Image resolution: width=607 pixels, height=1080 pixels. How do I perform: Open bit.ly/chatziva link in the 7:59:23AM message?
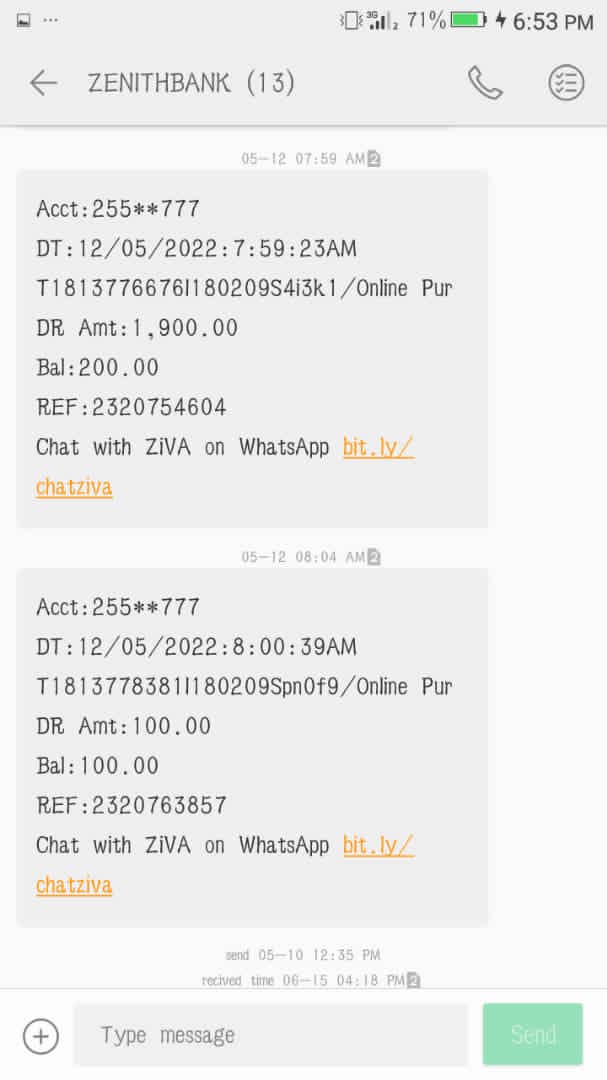pyautogui.click(x=378, y=447)
